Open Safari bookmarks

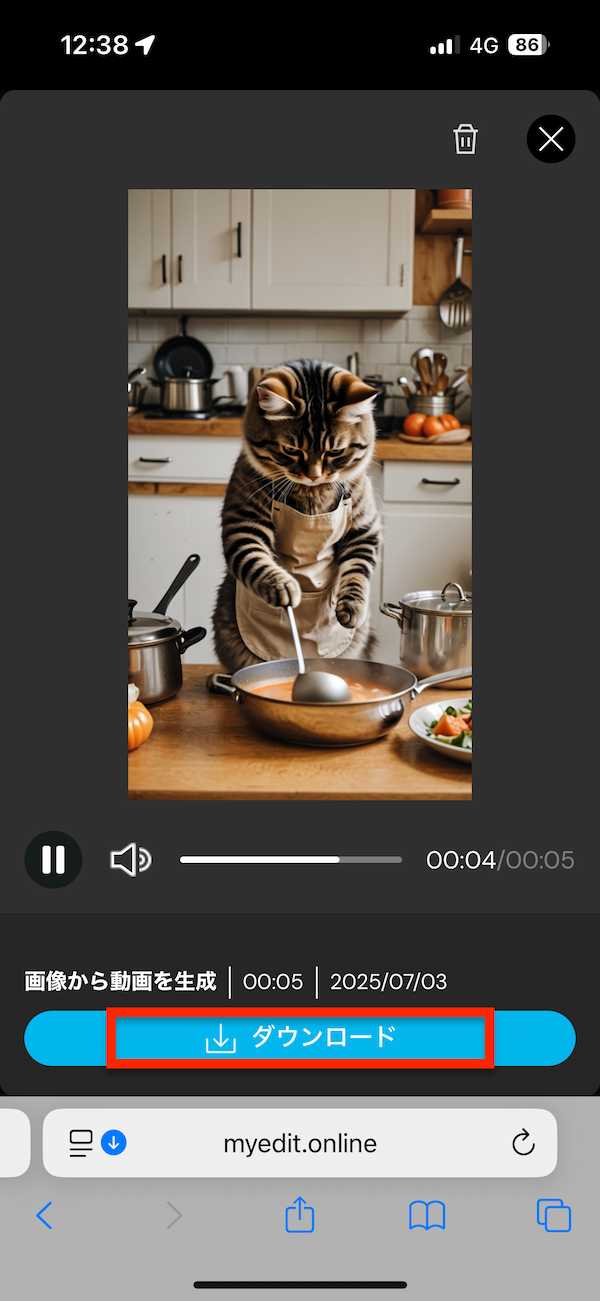tap(427, 1215)
